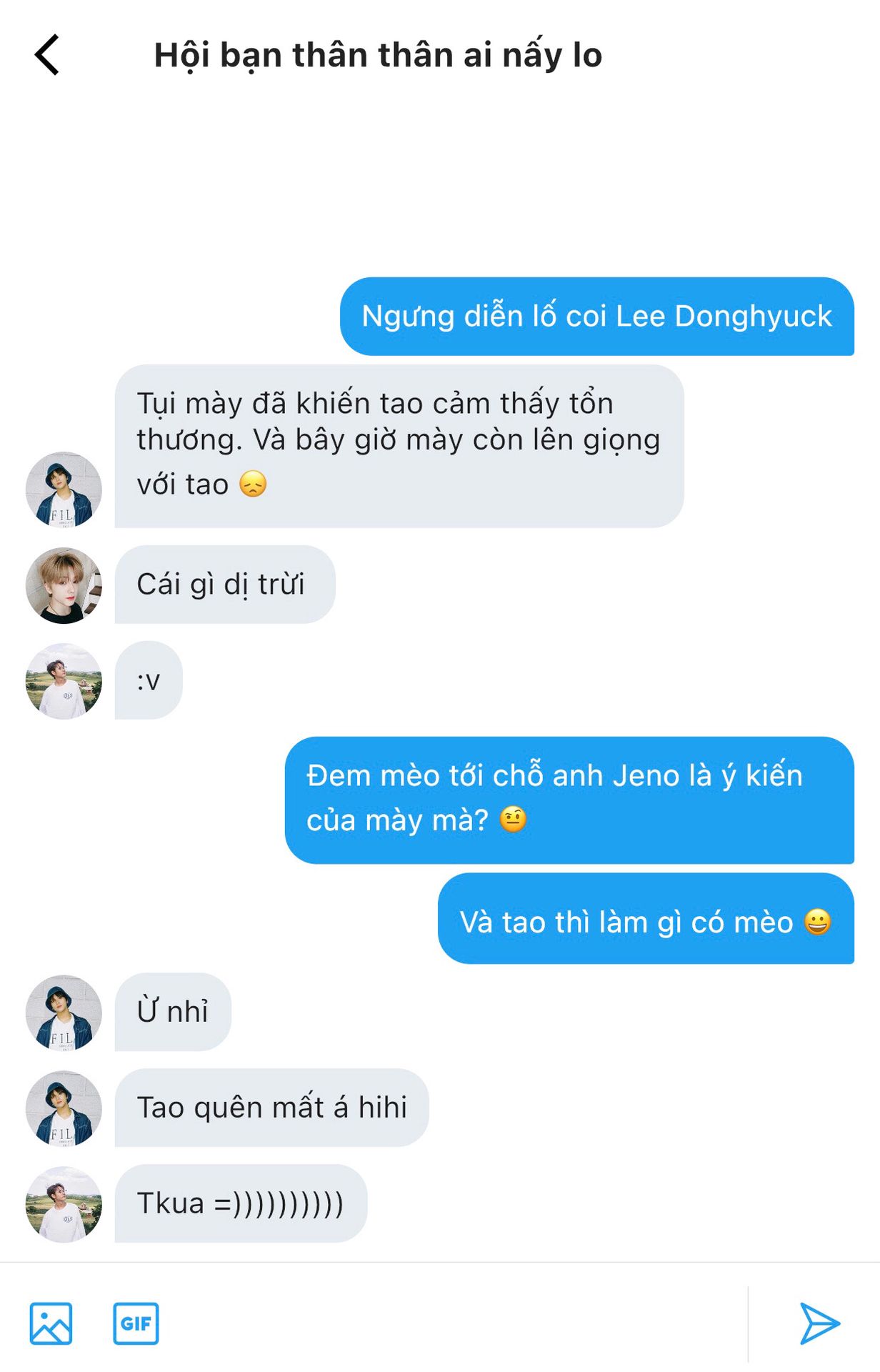
Task: Go back from the group chat
Action: pyautogui.click(x=47, y=55)
